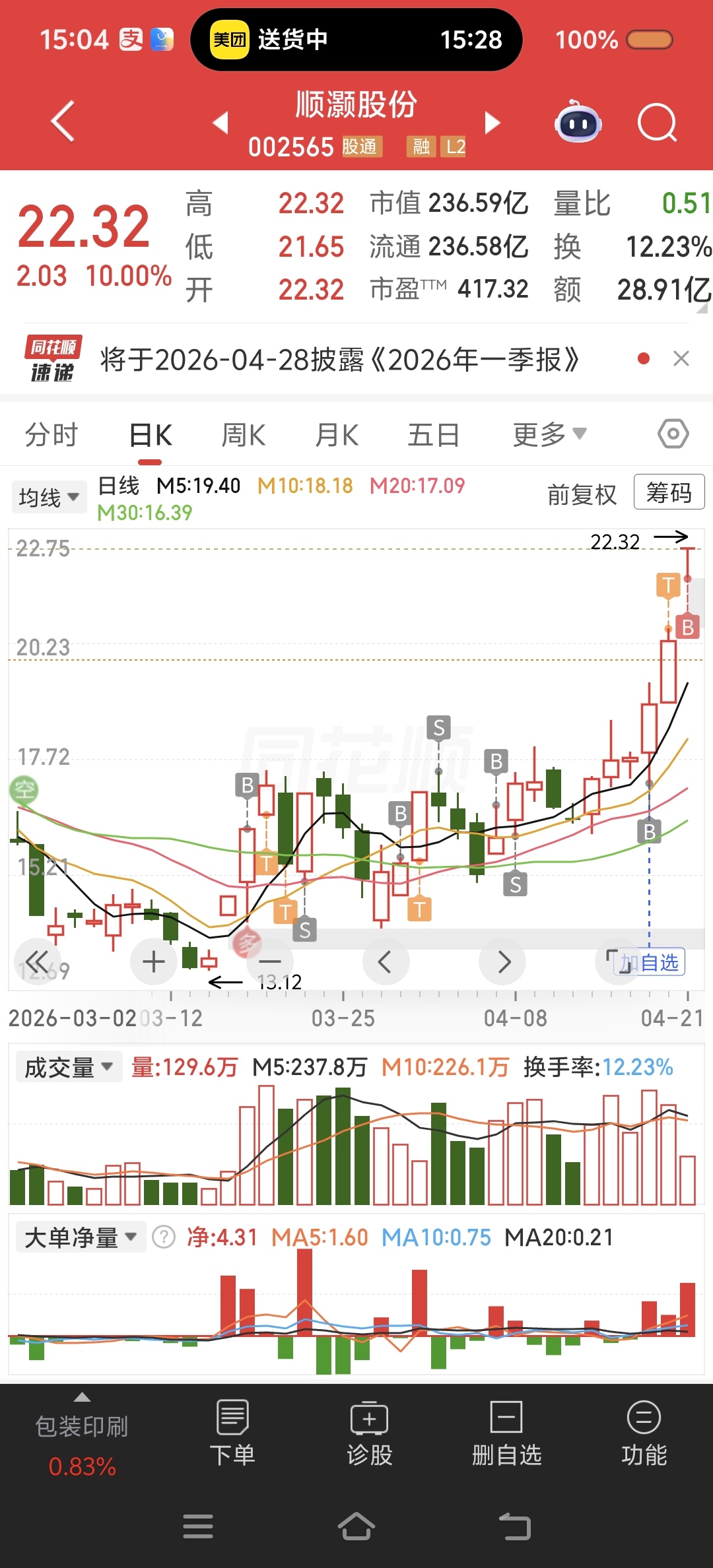Switch to the 五日 tab
Screen dimensions: 713x1568
coord(433,436)
